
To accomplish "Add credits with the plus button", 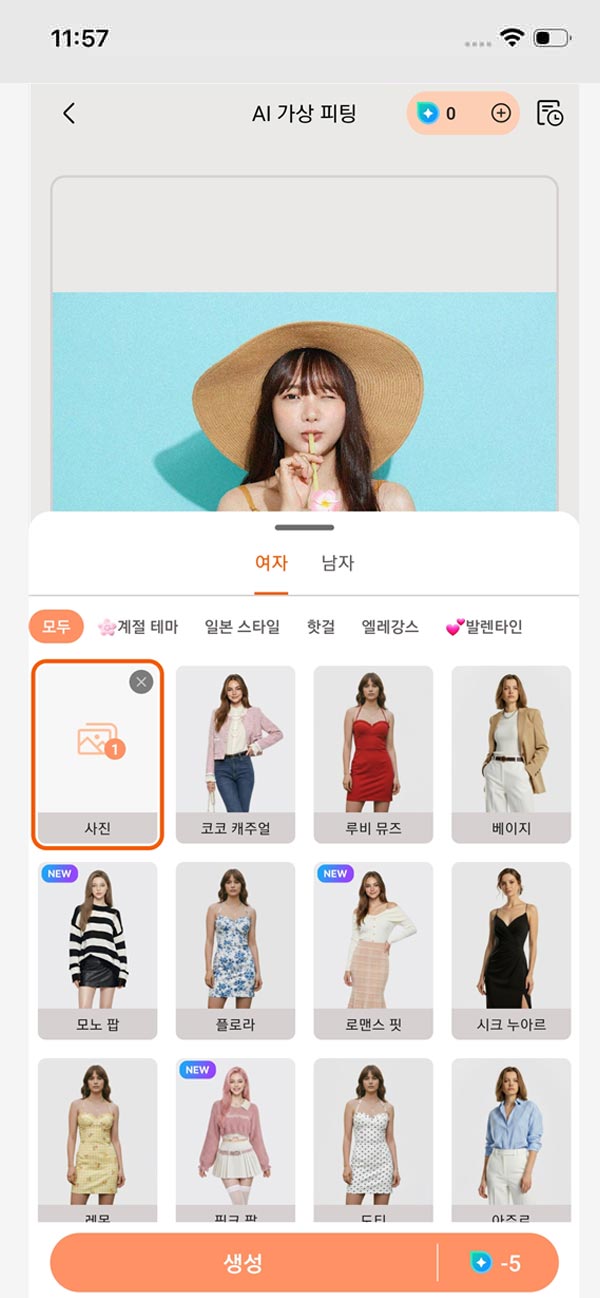I will click(501, 113).
